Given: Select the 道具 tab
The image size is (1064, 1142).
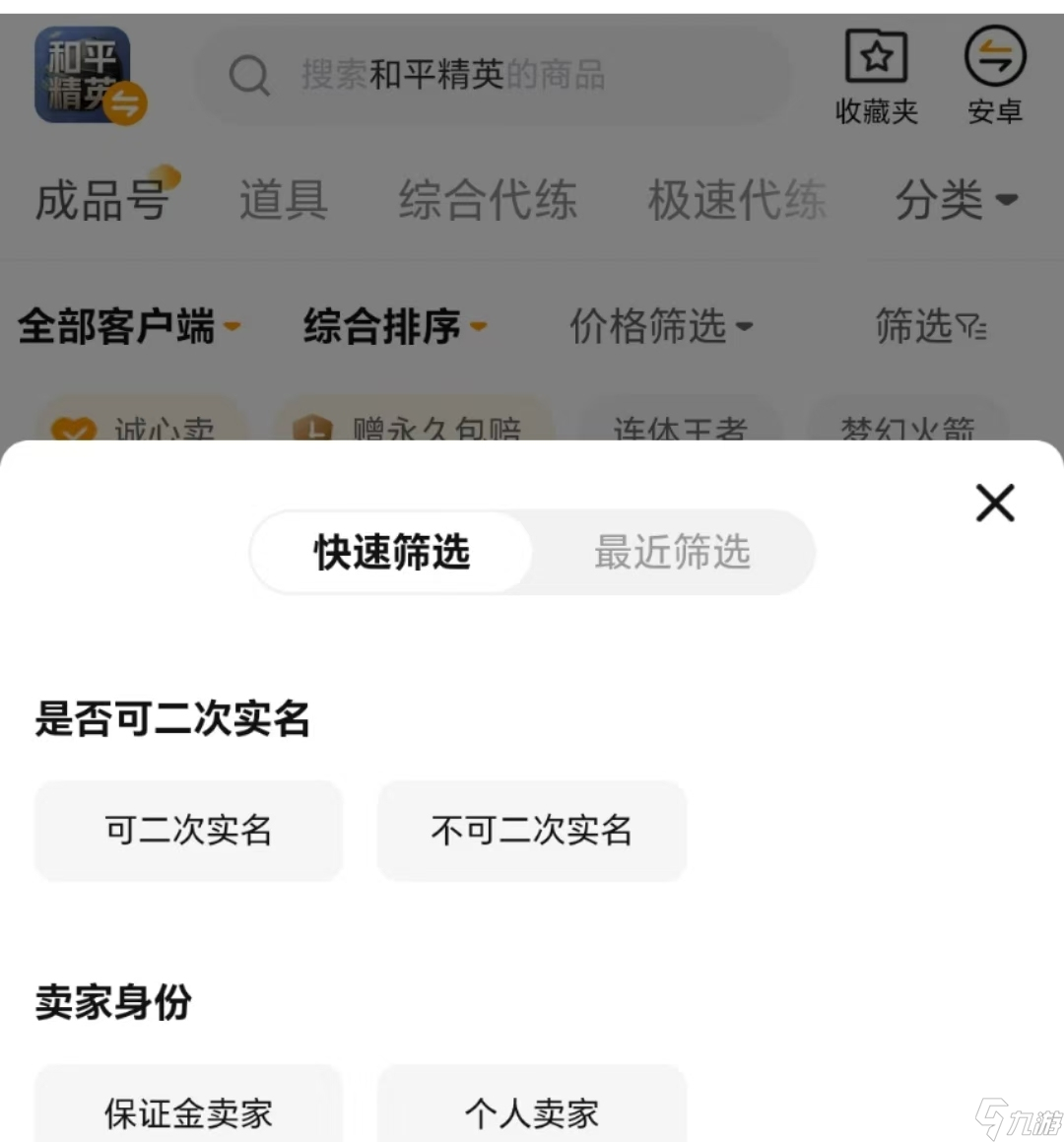Looking at the screenshot, I should [x=283, y=200].
